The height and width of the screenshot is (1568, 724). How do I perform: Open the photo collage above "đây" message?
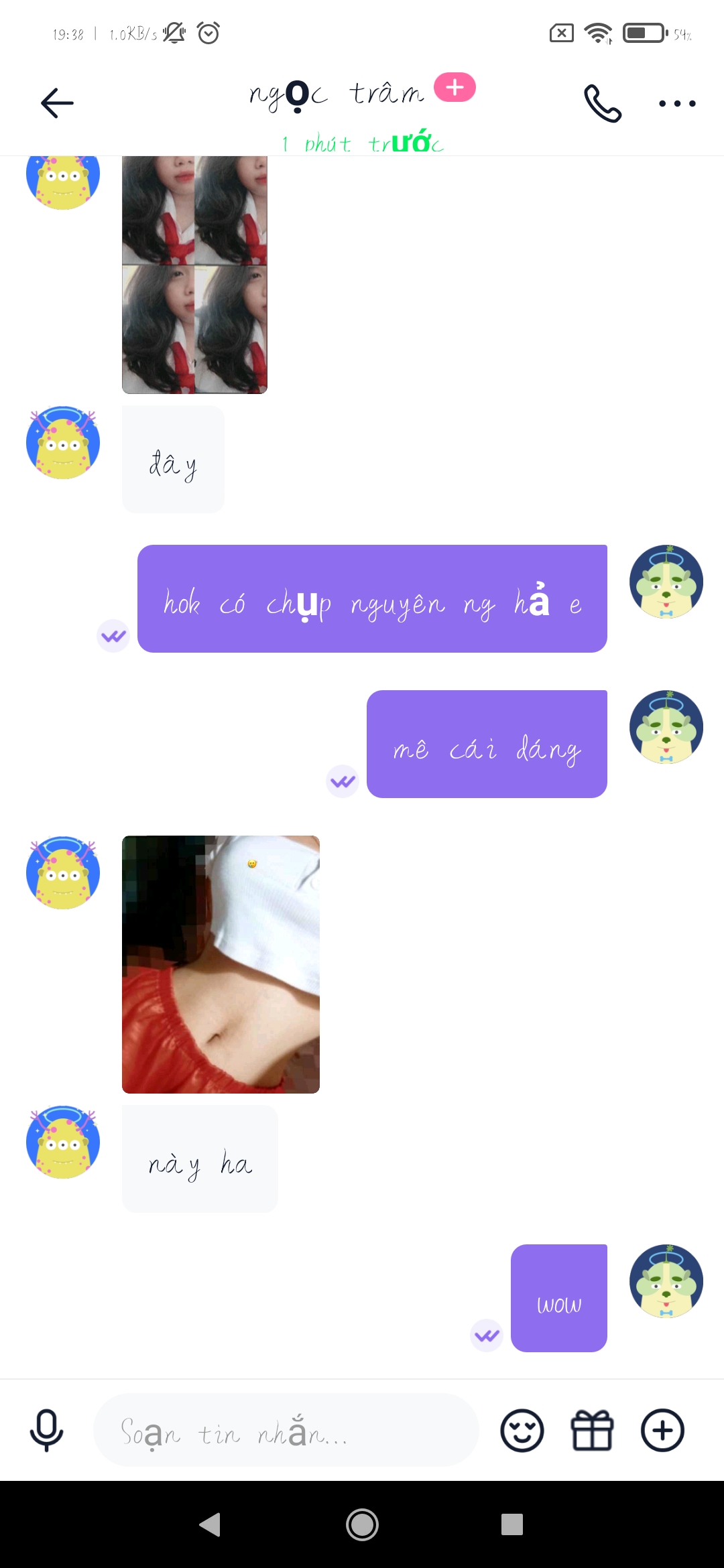pyautogui.click(x=194, y=275)
